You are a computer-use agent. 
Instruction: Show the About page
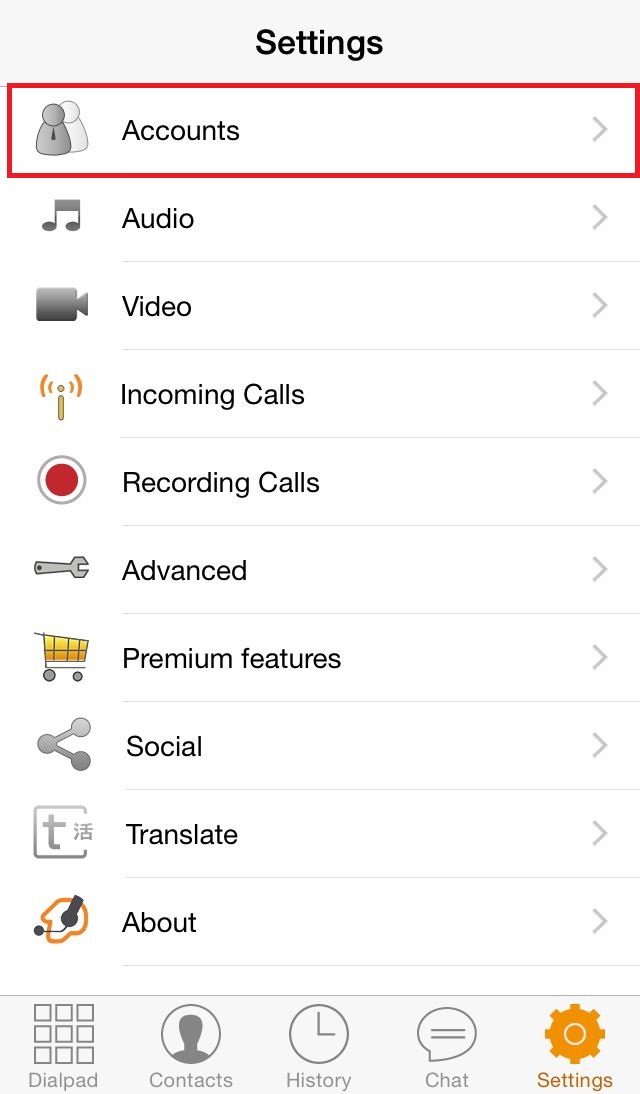[x=320, y=923]
